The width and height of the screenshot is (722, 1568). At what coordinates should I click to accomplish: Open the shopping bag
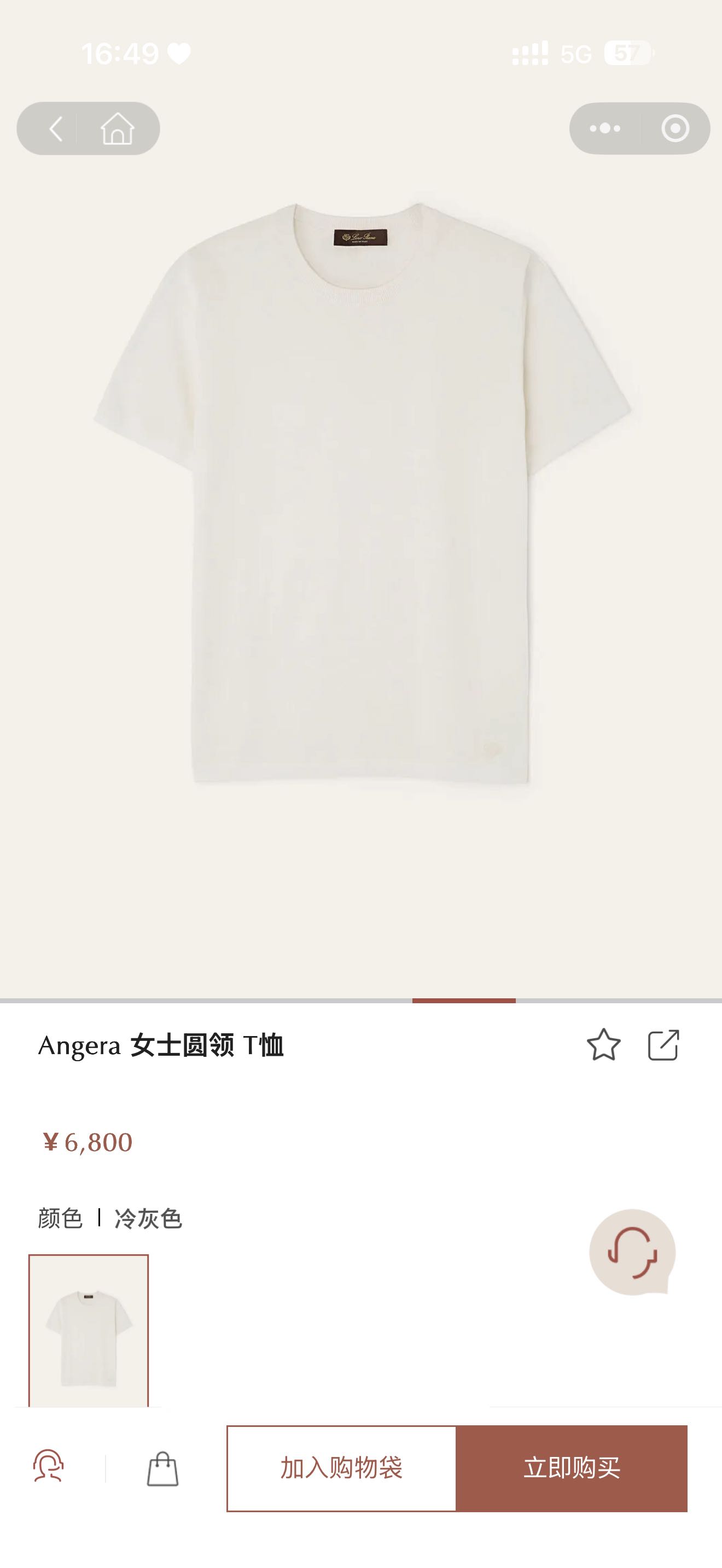click(162, 1469)
